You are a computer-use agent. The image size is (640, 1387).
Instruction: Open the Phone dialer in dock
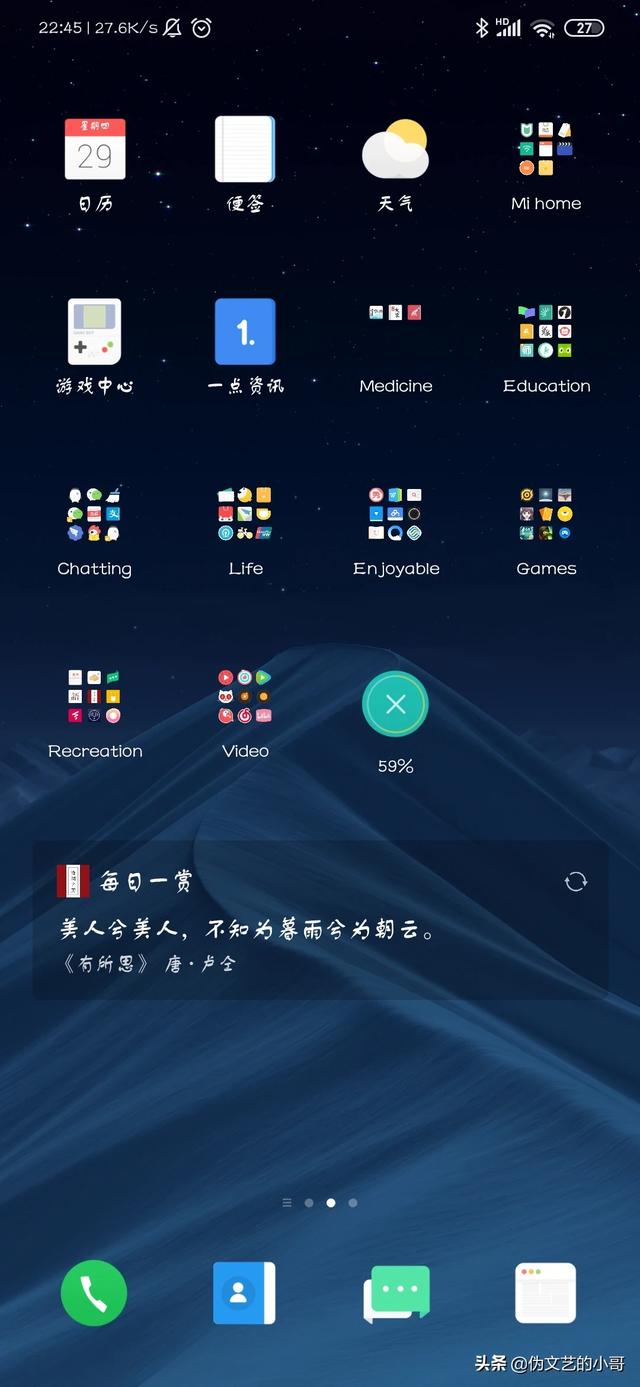coord(94,1293)
